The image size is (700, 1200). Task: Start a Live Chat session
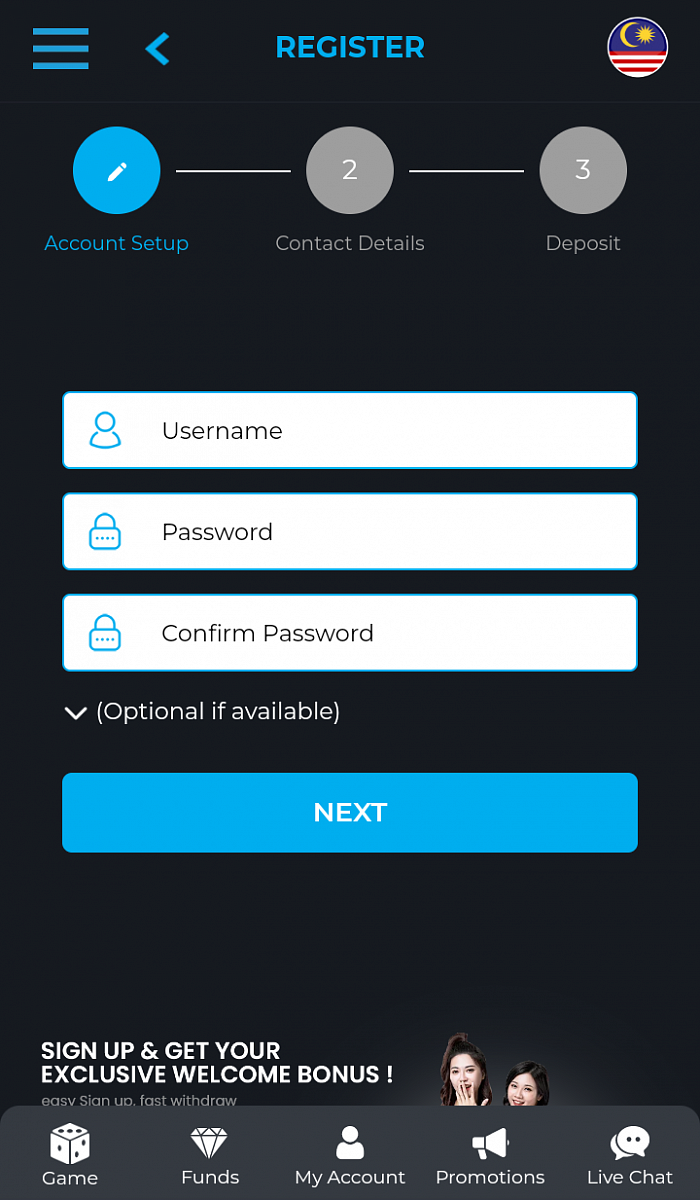coord(630,1155)
